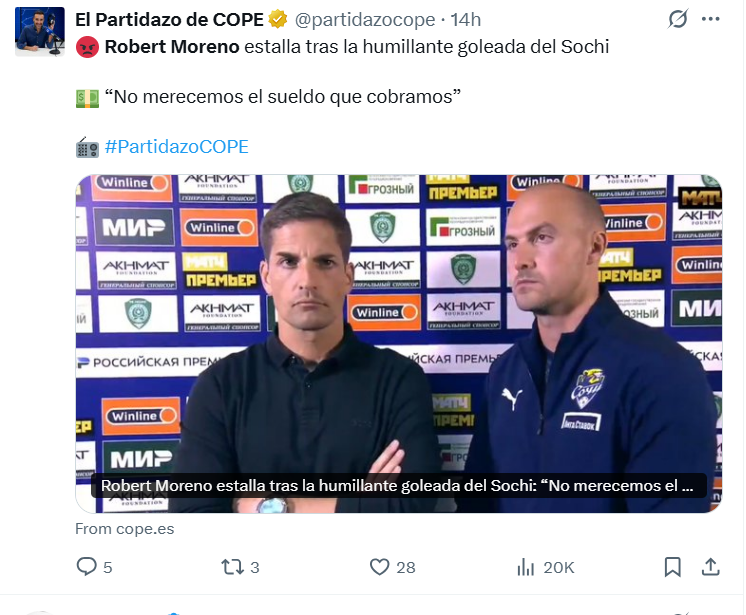Viewport: 746px width, 615px height.
Task: Share the post via share icon
Action: pos(711,567)
